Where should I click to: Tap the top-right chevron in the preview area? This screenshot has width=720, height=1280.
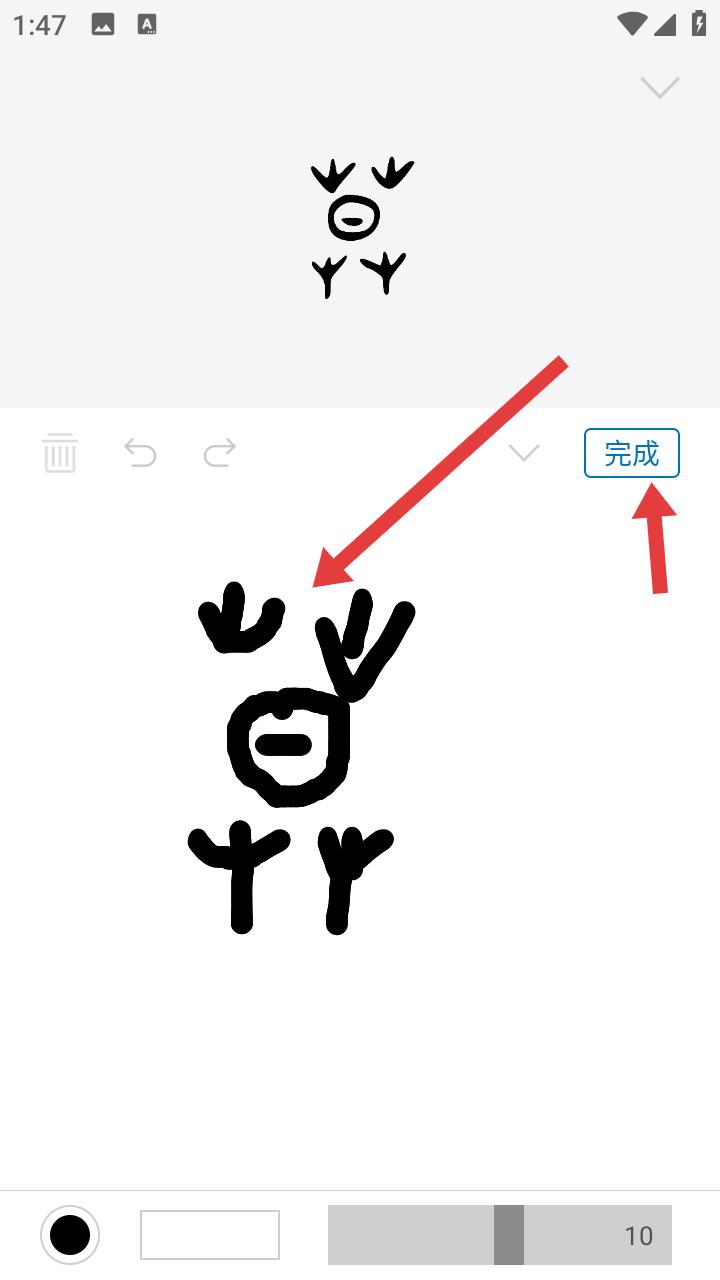tap(660, 87)
